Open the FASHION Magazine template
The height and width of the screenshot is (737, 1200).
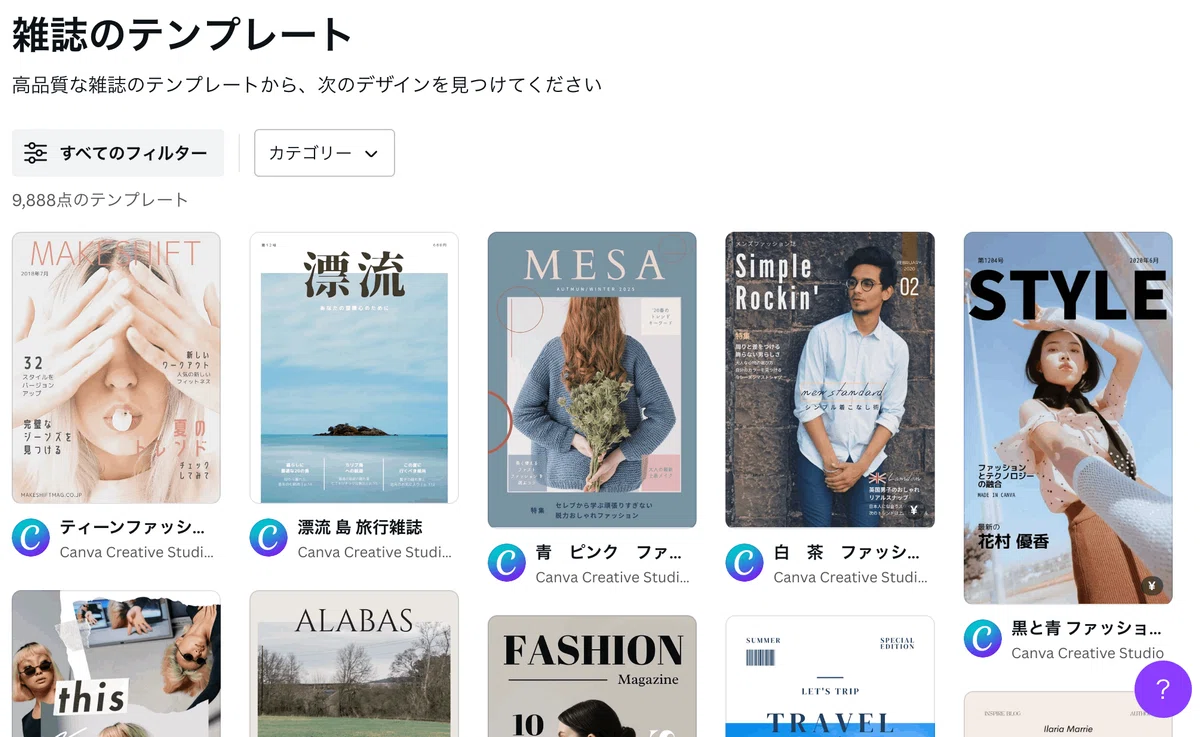point(592,676)
